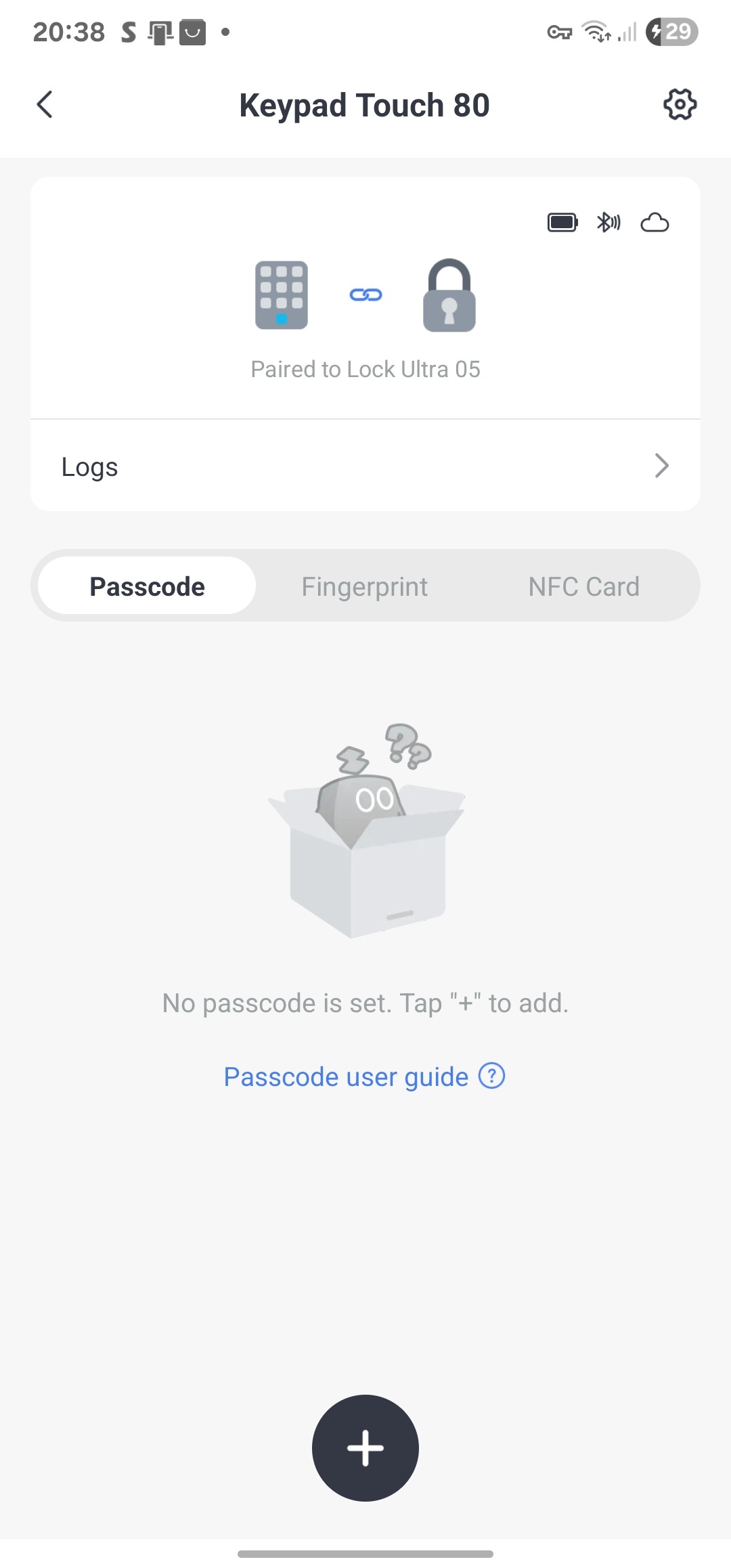Switch to the NFC Card tab
This screenshot has height=1568, width=731.
(x=583, y=586)
